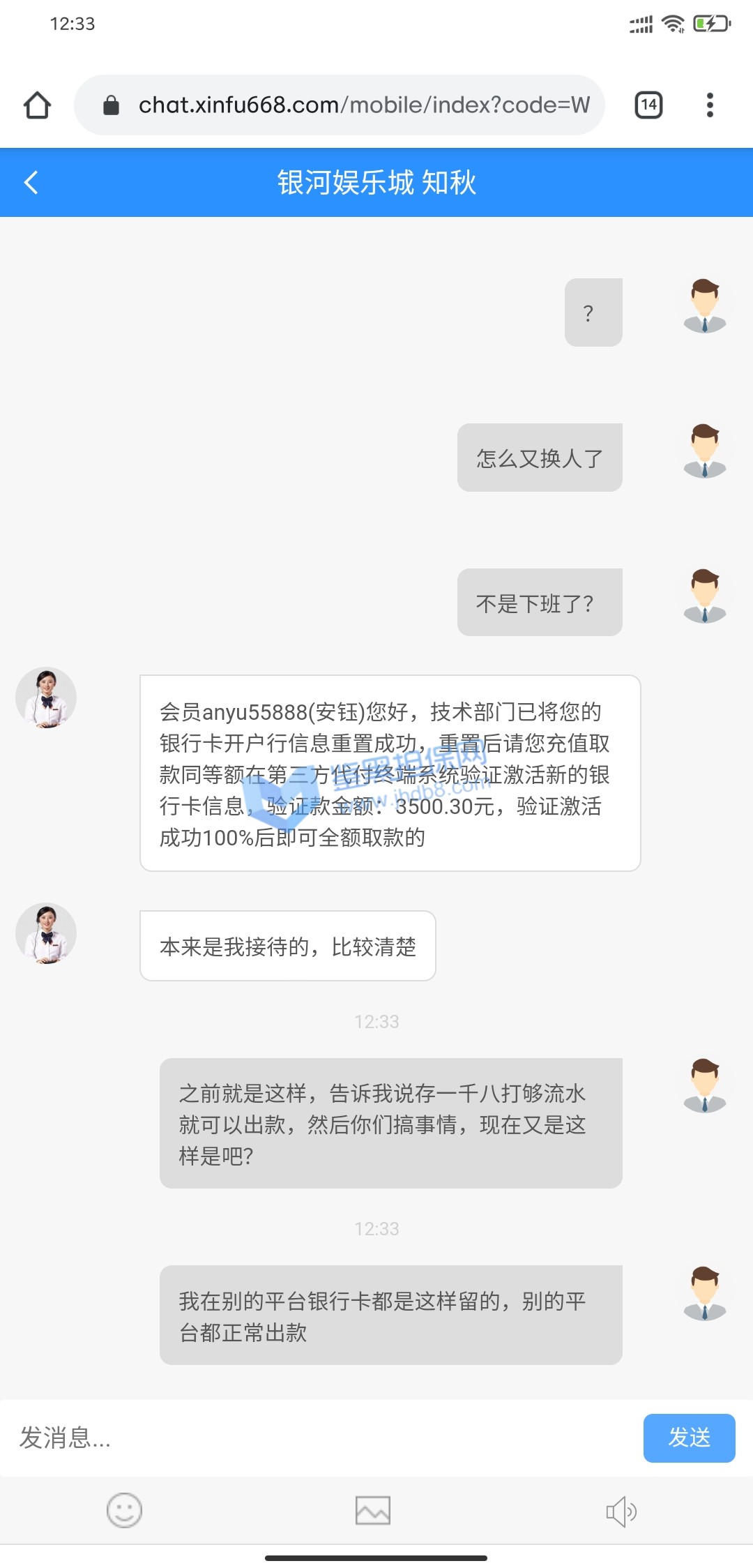Go back from the chat screen
Screen dimensions: 753x1568
(x=31, y=183)
